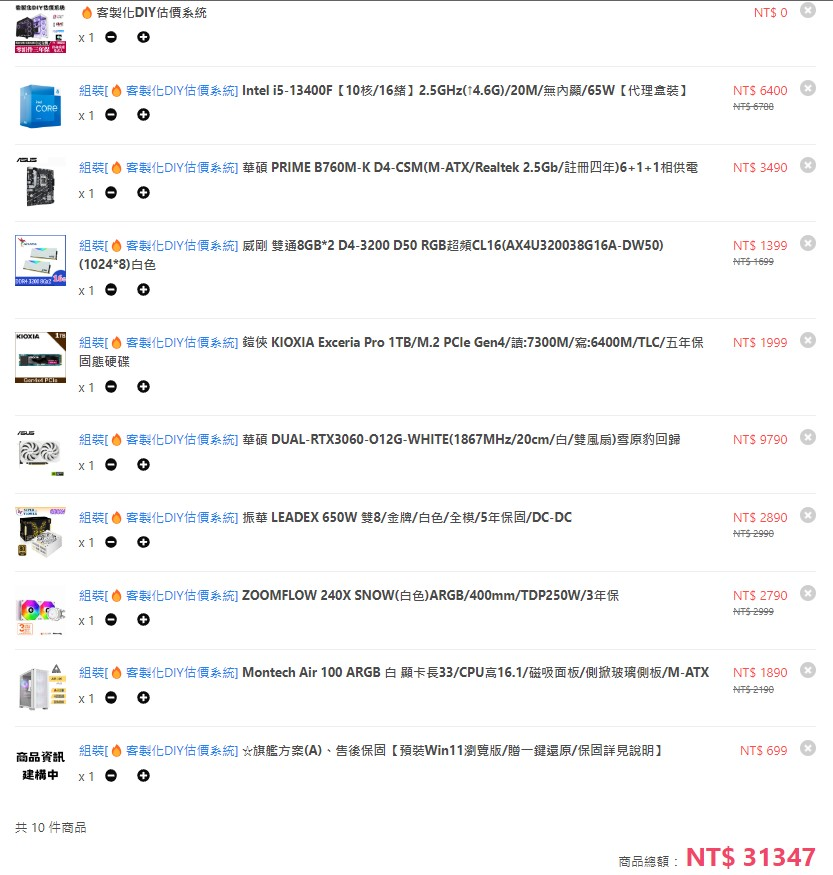Increase quantity of 旗艦方案(A) service
Viewport: 833px width, 875px height.
(143, 776)
